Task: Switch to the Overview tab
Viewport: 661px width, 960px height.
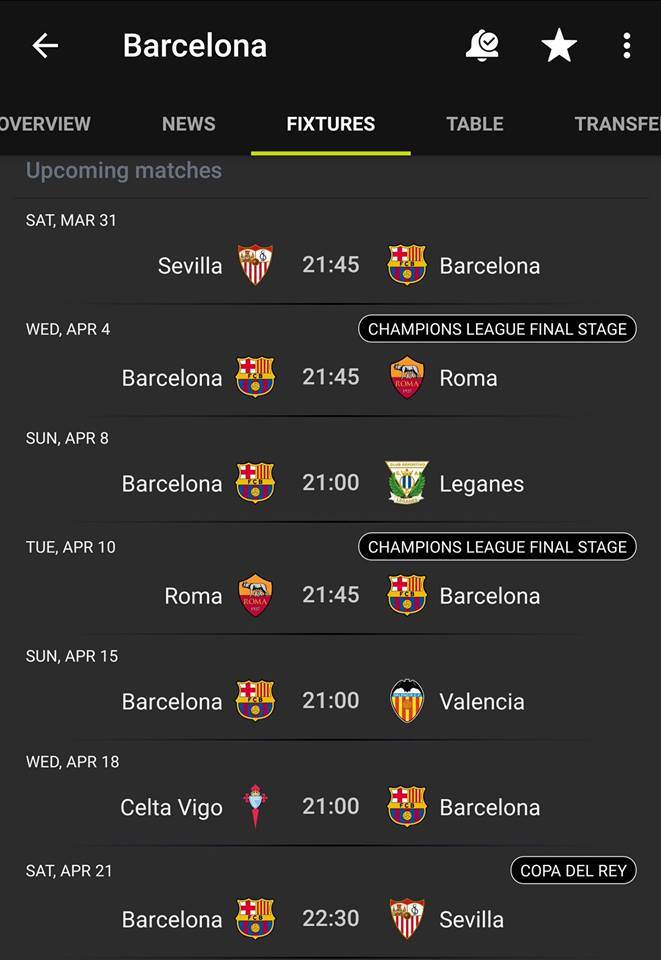Action: 45,124
